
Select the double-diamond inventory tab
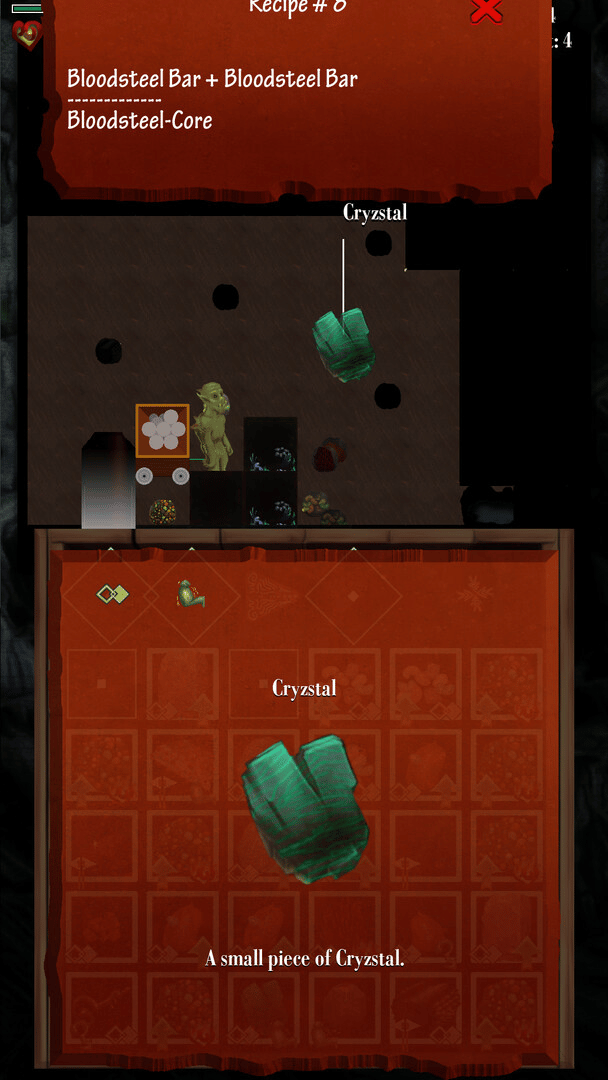click(x=112, y=595)
